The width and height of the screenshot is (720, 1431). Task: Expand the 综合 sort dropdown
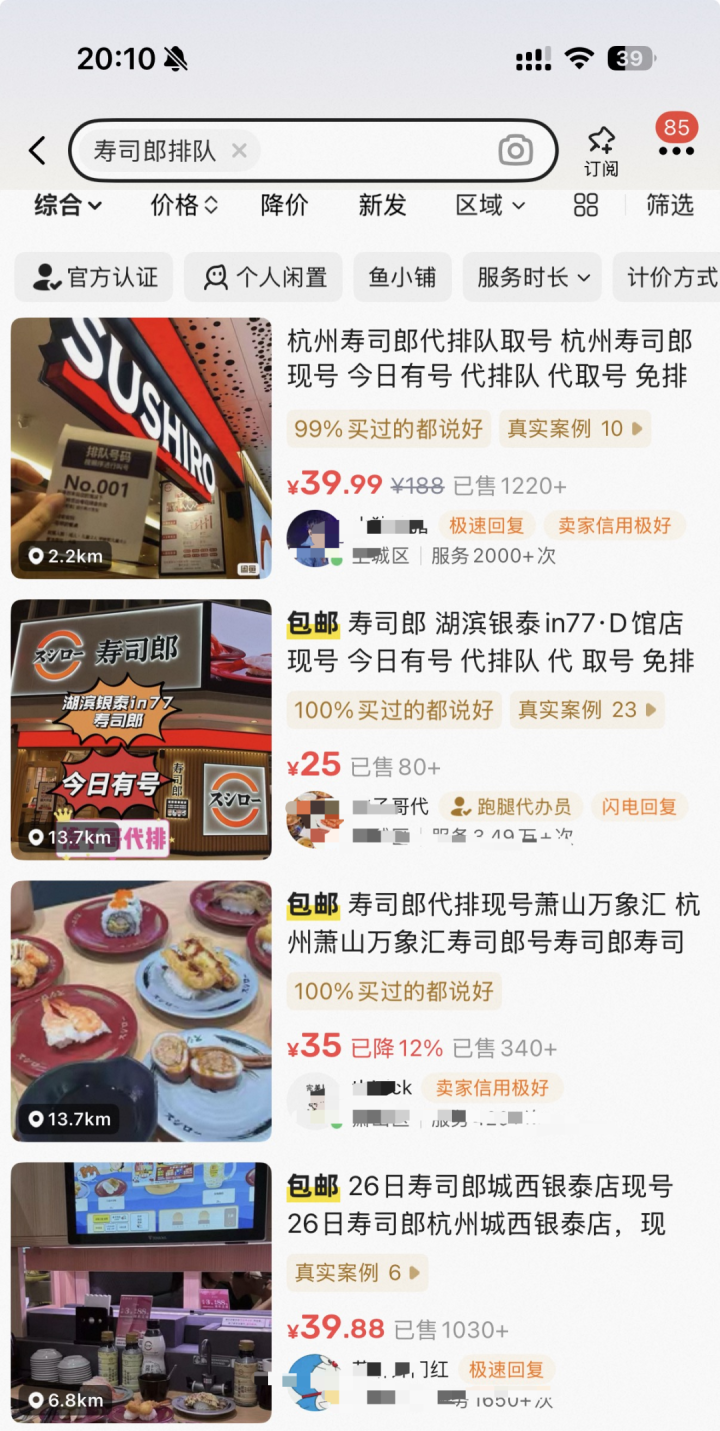pyautogui.click(x=68, y=205)
